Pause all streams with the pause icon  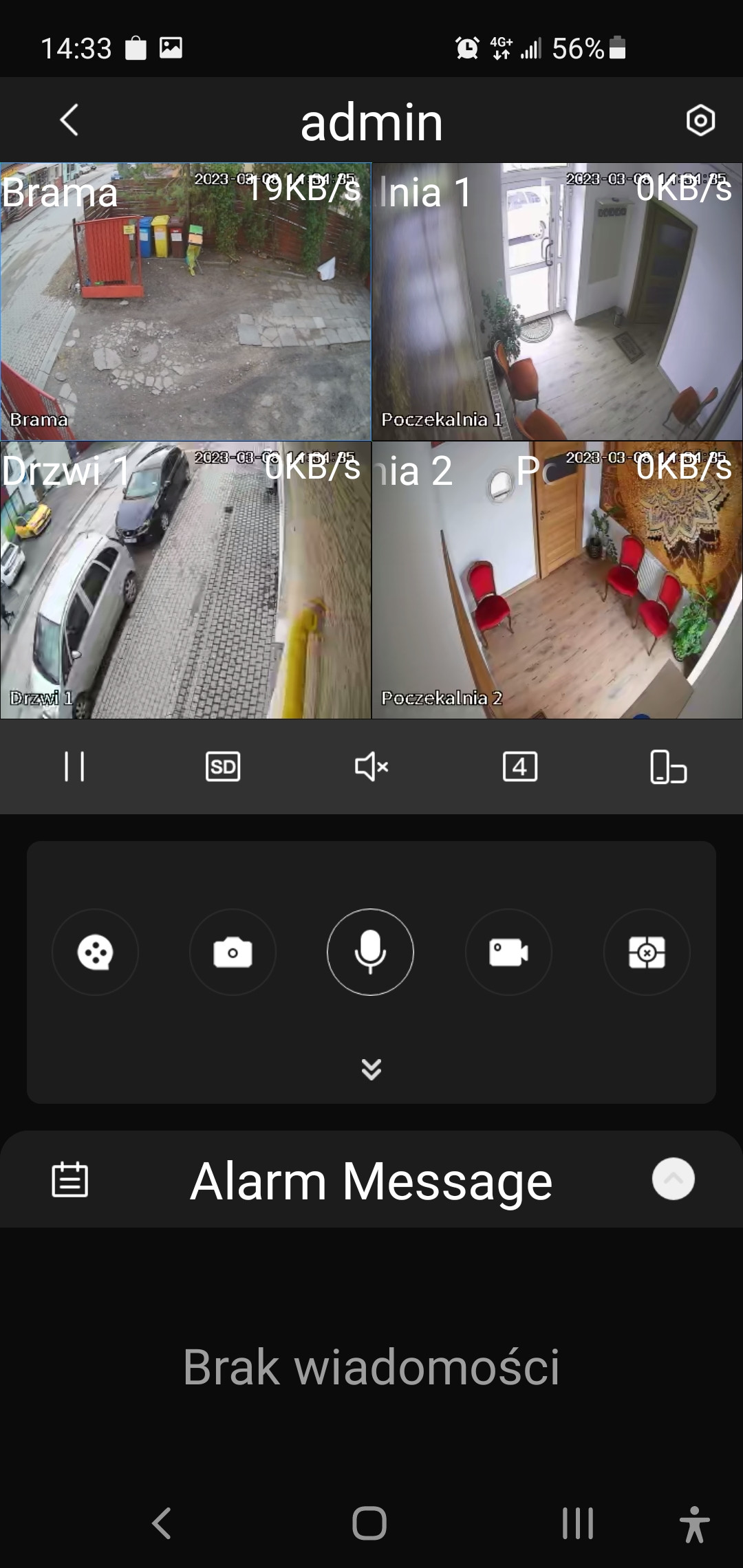(74, 768)
